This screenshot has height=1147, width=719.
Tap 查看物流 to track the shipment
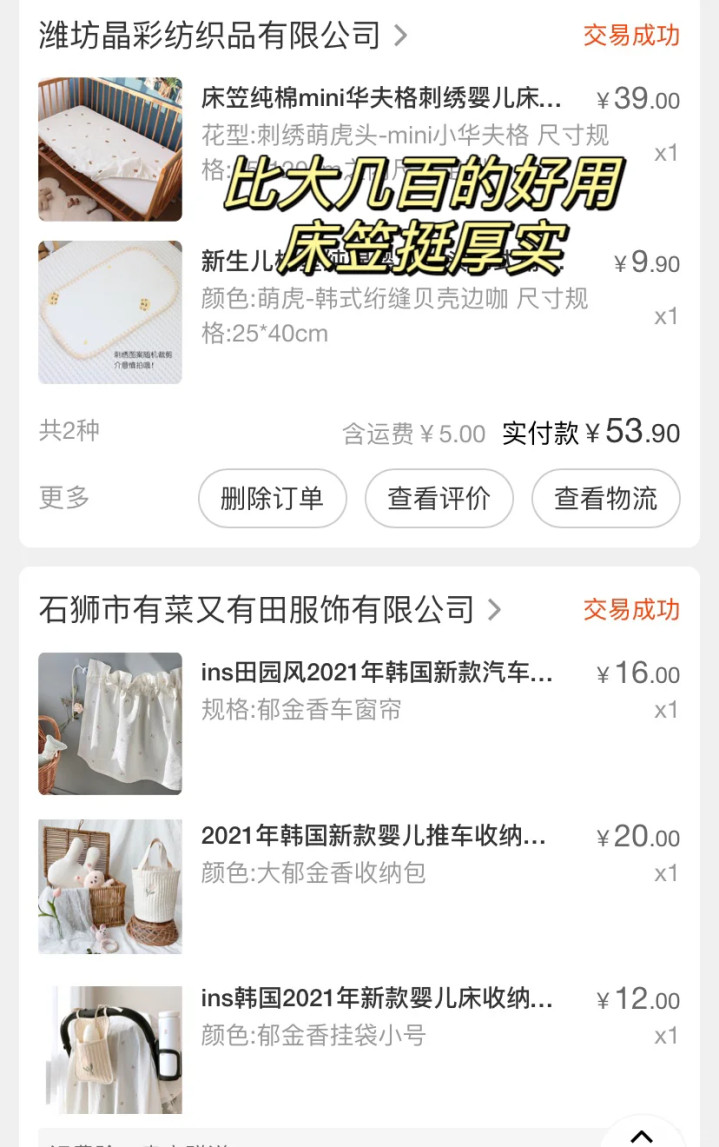605,498
